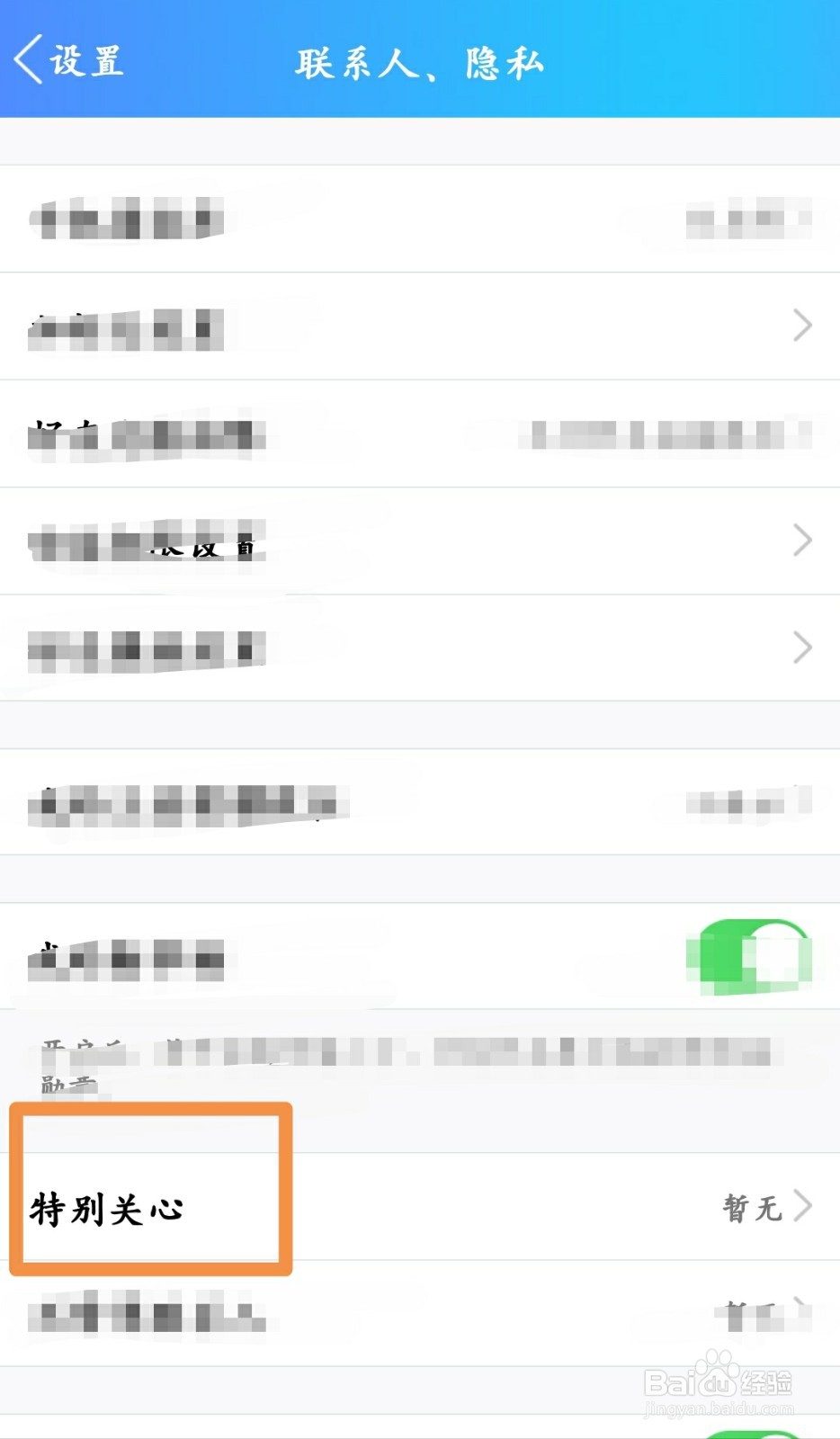840x1439 pixels.
Task: Click the top blue navigation bar
Action: pyautogui.click(x=420, y=54)
